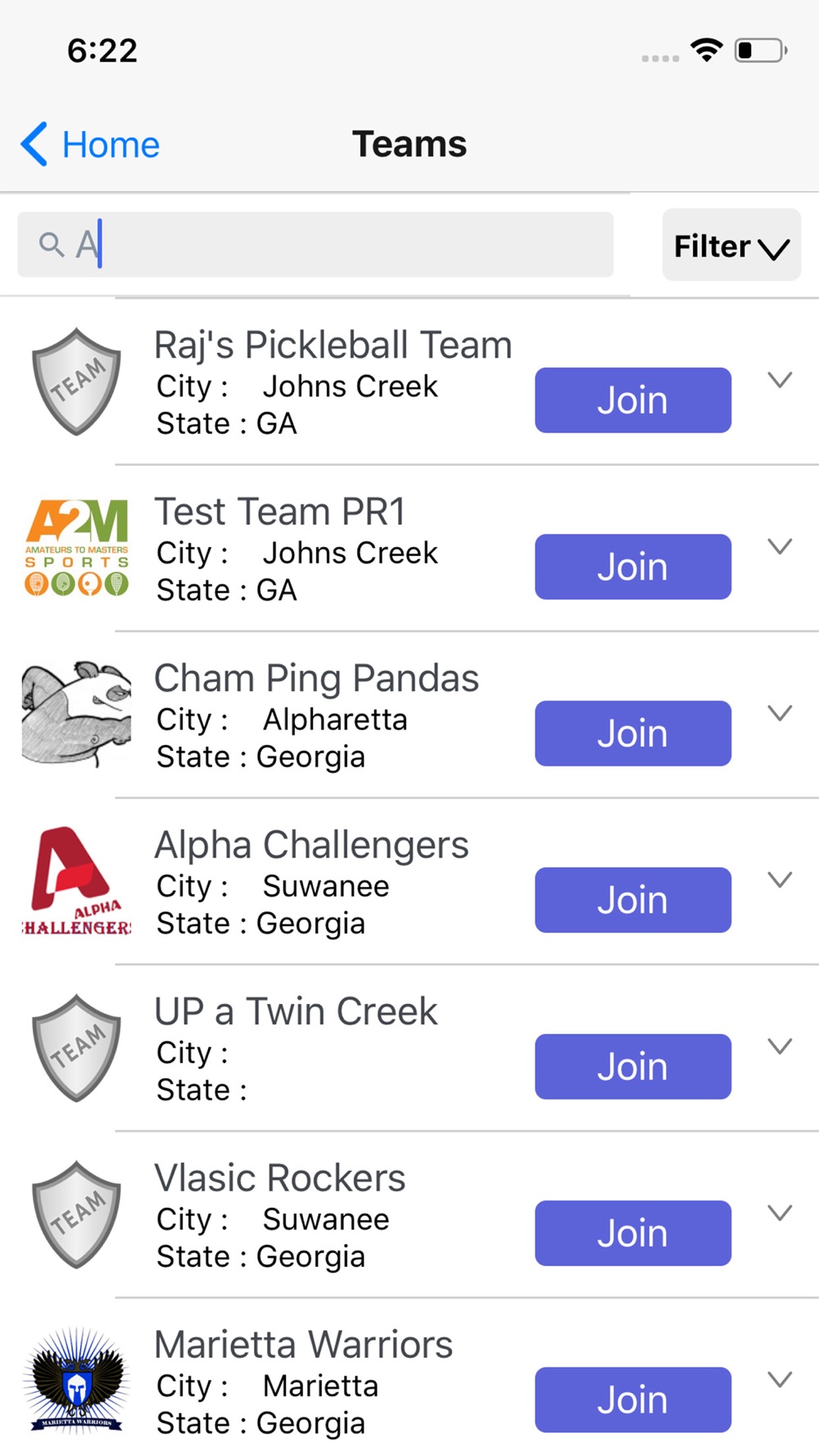Join Test Team PR1

click(x=633, y=567)
